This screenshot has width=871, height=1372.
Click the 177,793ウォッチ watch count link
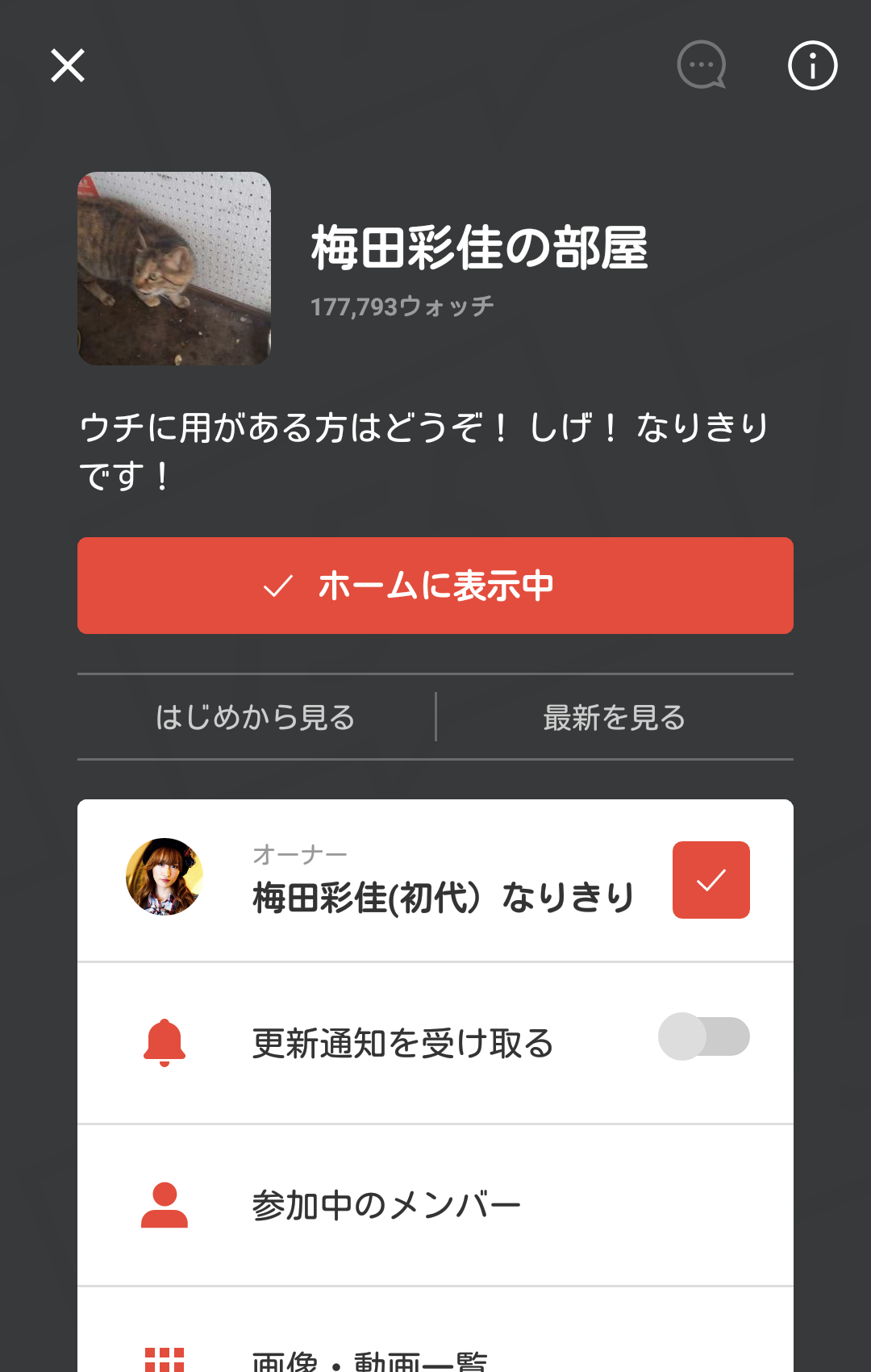click(x=403, y=305)
